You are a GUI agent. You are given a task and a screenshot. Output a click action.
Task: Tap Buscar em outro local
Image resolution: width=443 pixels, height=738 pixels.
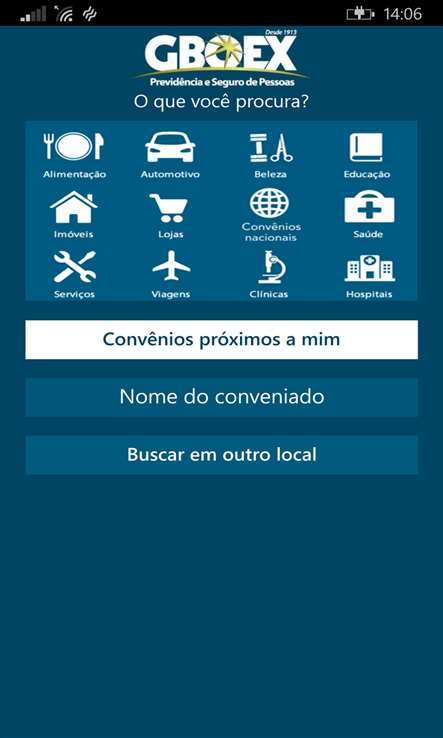[221, 455]
